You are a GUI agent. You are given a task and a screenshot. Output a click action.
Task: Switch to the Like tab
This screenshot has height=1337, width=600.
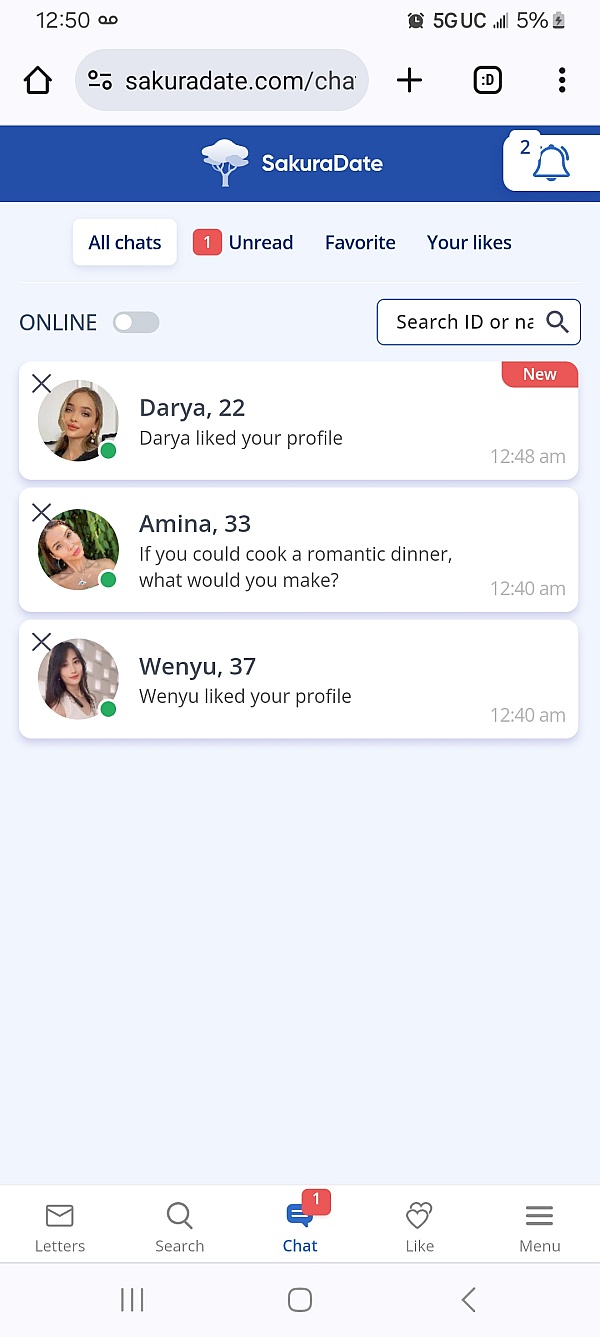[x=419, y=1227]
